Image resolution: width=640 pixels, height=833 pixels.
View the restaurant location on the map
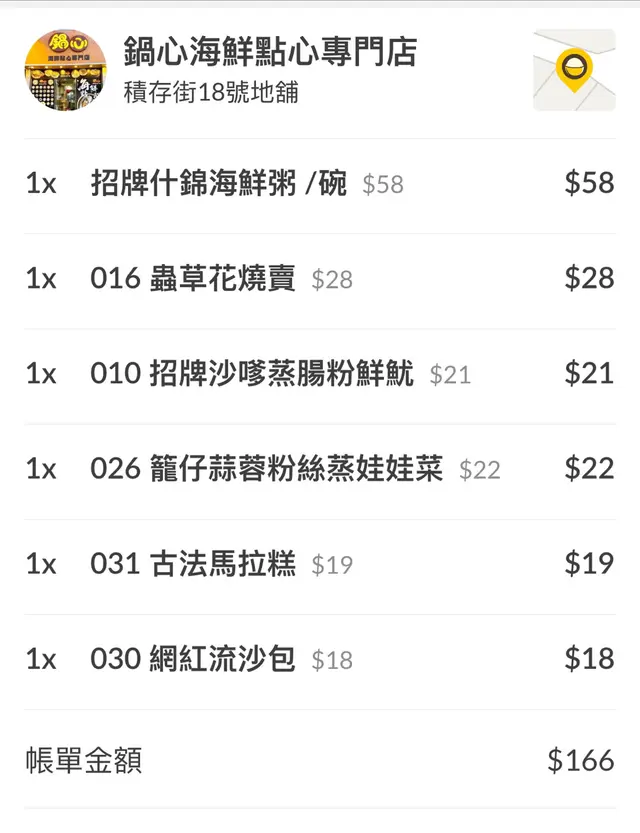coord(574,70)
